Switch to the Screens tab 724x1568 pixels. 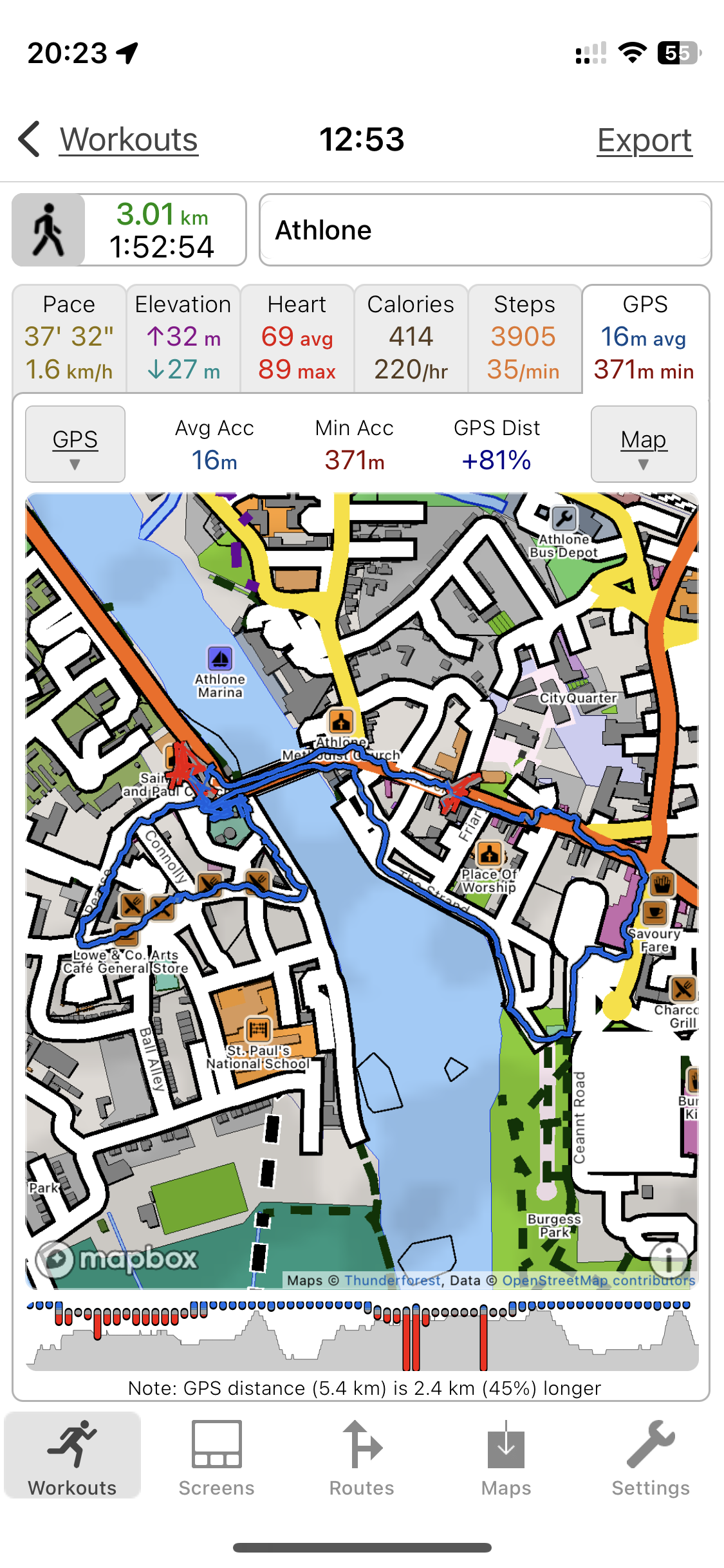click(217, 1459)
